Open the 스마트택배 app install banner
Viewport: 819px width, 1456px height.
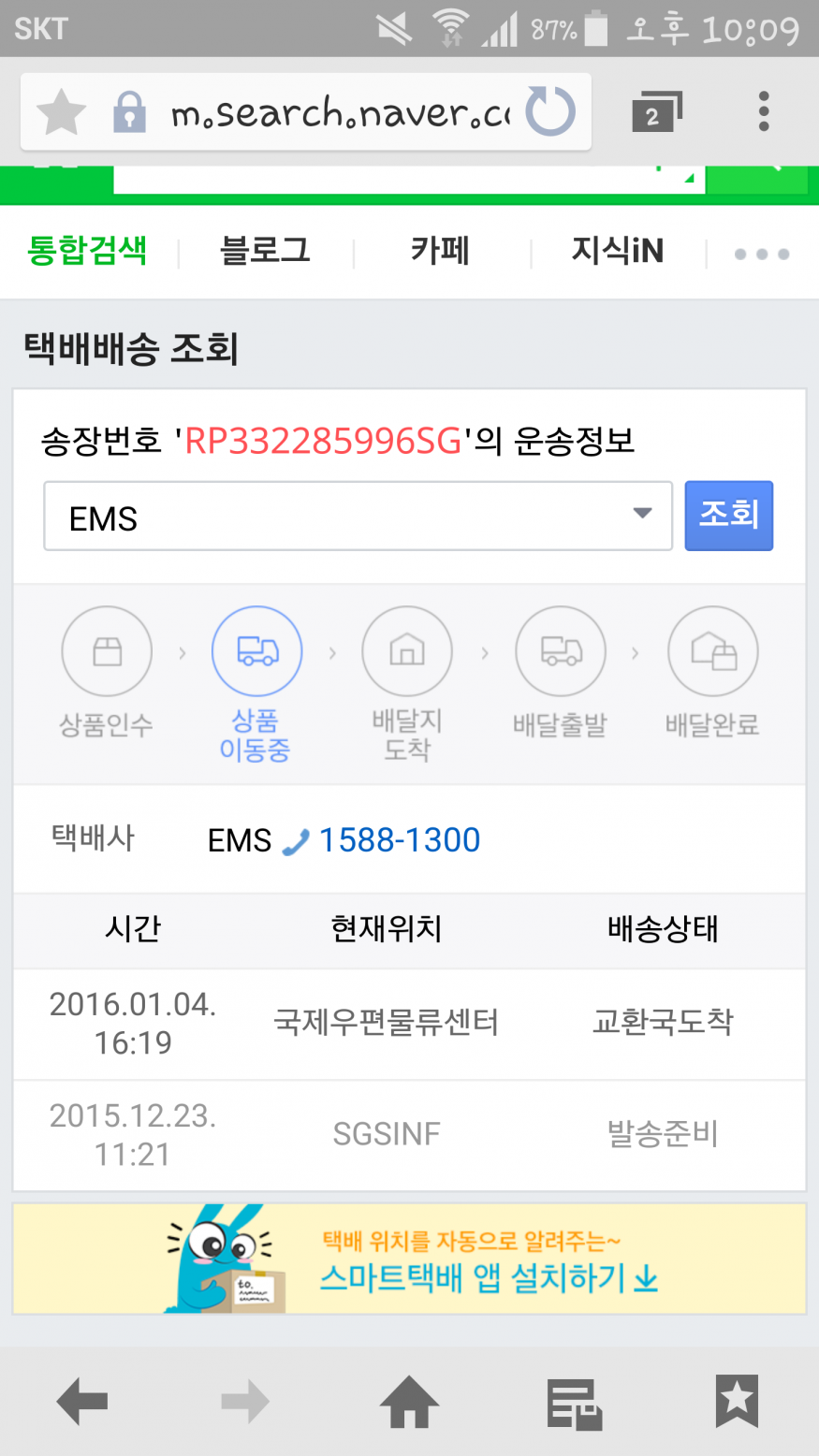point(409,1259)
